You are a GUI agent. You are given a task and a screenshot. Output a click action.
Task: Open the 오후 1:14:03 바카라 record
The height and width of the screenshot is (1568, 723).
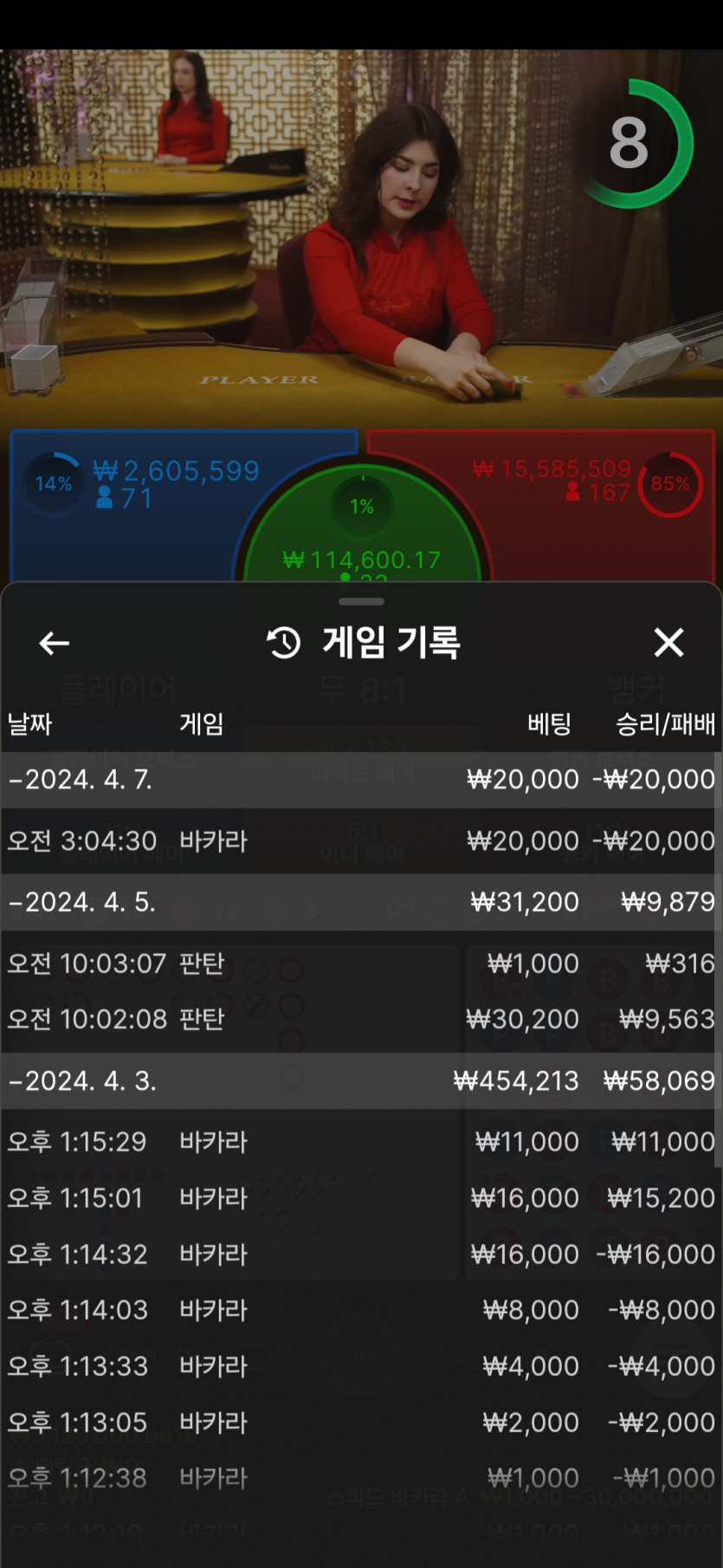click(x=360, y=1310)
